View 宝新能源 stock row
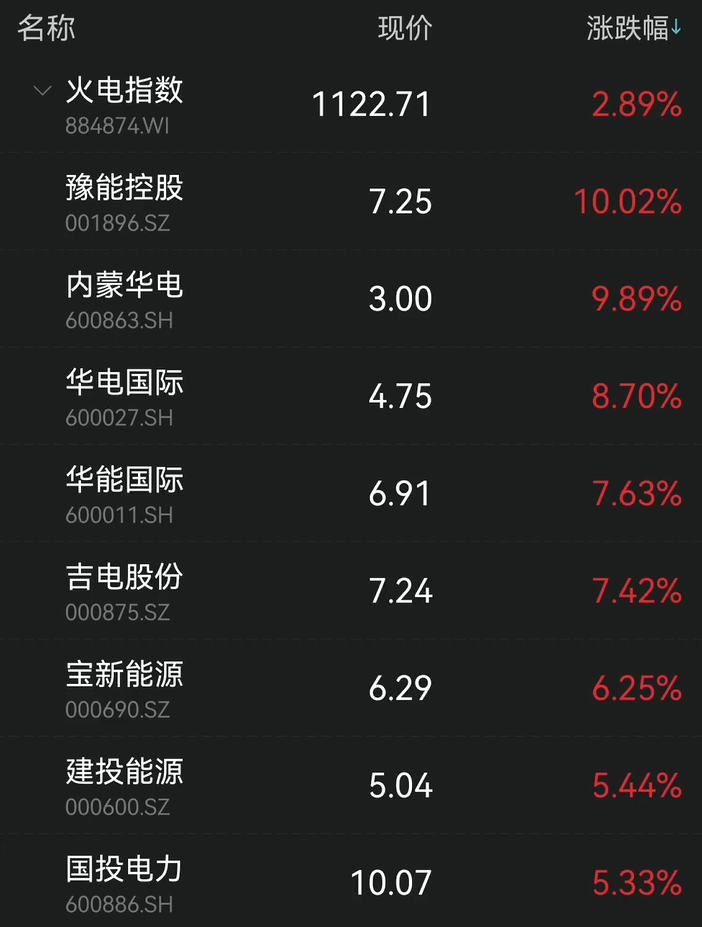702x927 pixels. (125, 675)
